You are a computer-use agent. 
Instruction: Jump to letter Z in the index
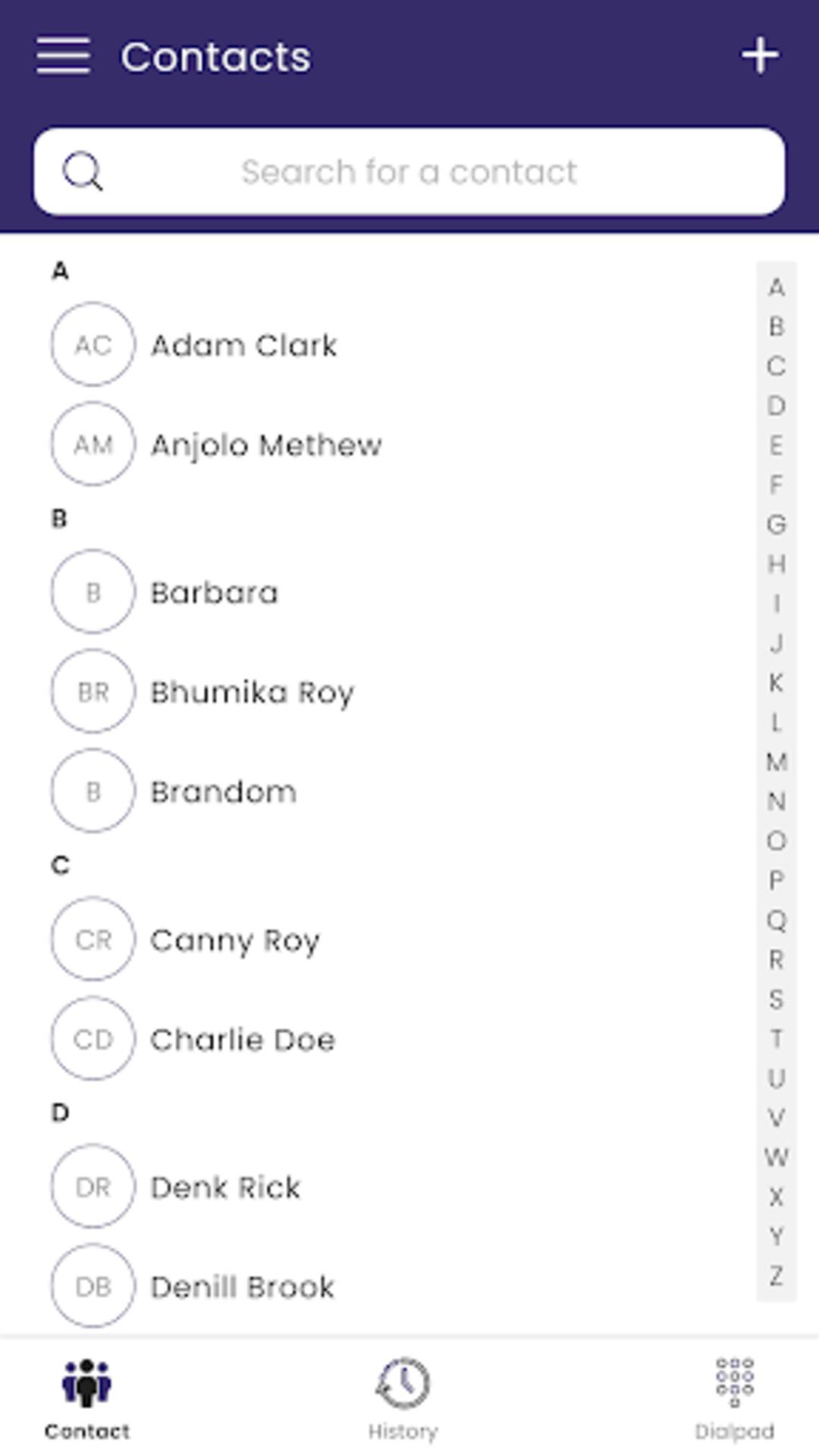pyautogui.click(x=776, y=1276)
